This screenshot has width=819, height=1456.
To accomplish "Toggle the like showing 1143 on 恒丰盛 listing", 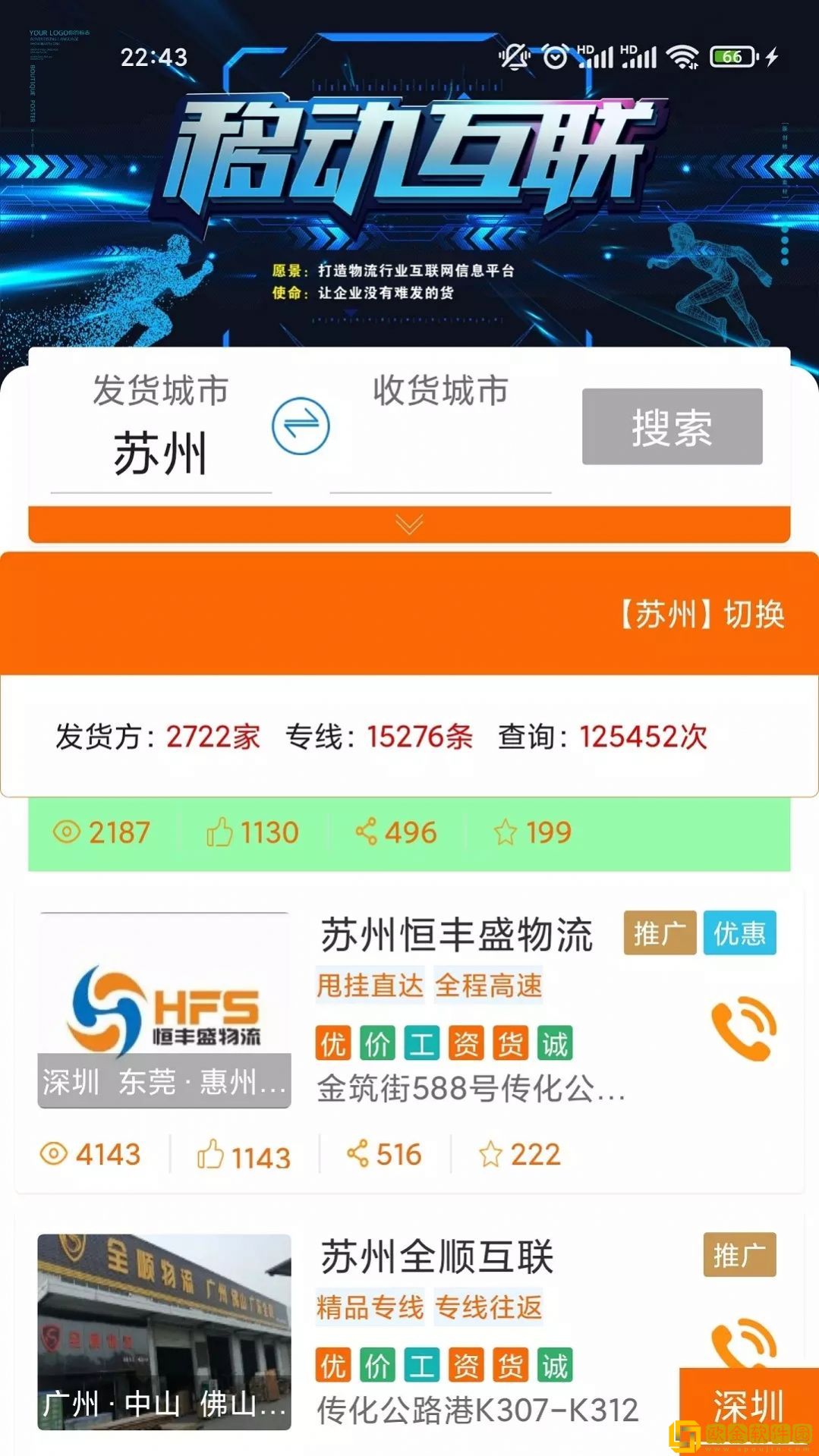I will pos(211,1155).
